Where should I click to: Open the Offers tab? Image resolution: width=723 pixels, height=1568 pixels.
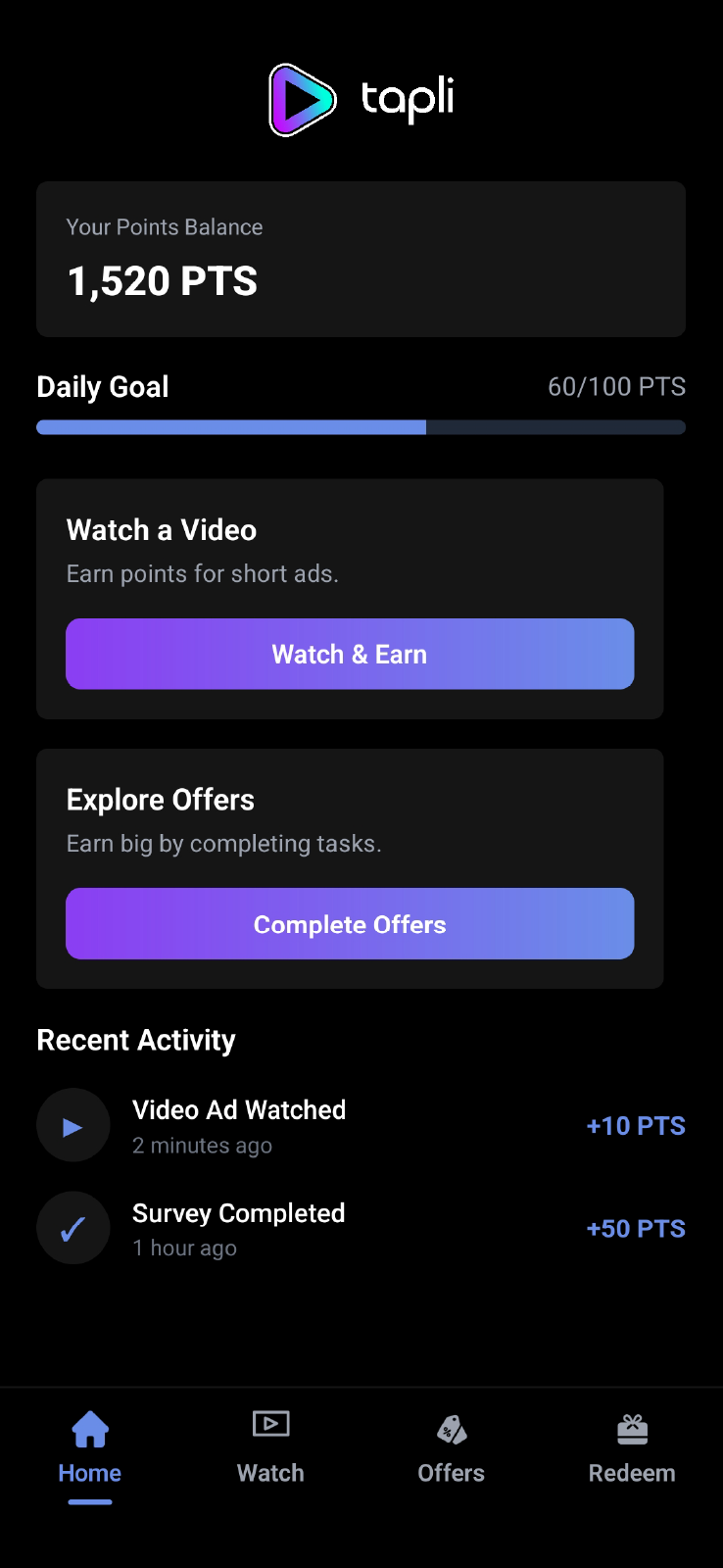point(451,1449)
